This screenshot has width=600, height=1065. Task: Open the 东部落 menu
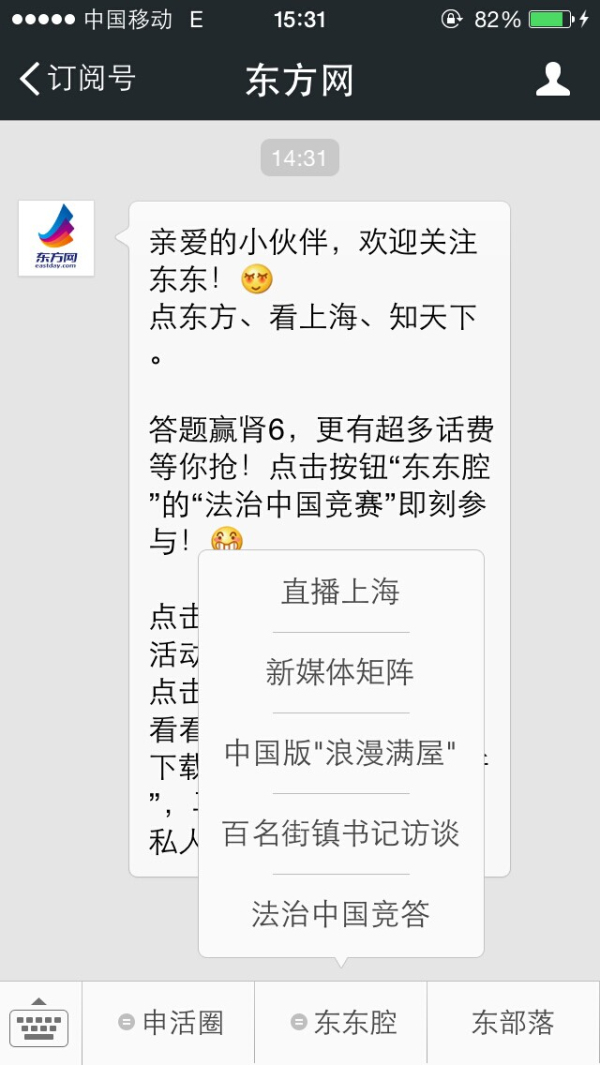click(513, 1023)
